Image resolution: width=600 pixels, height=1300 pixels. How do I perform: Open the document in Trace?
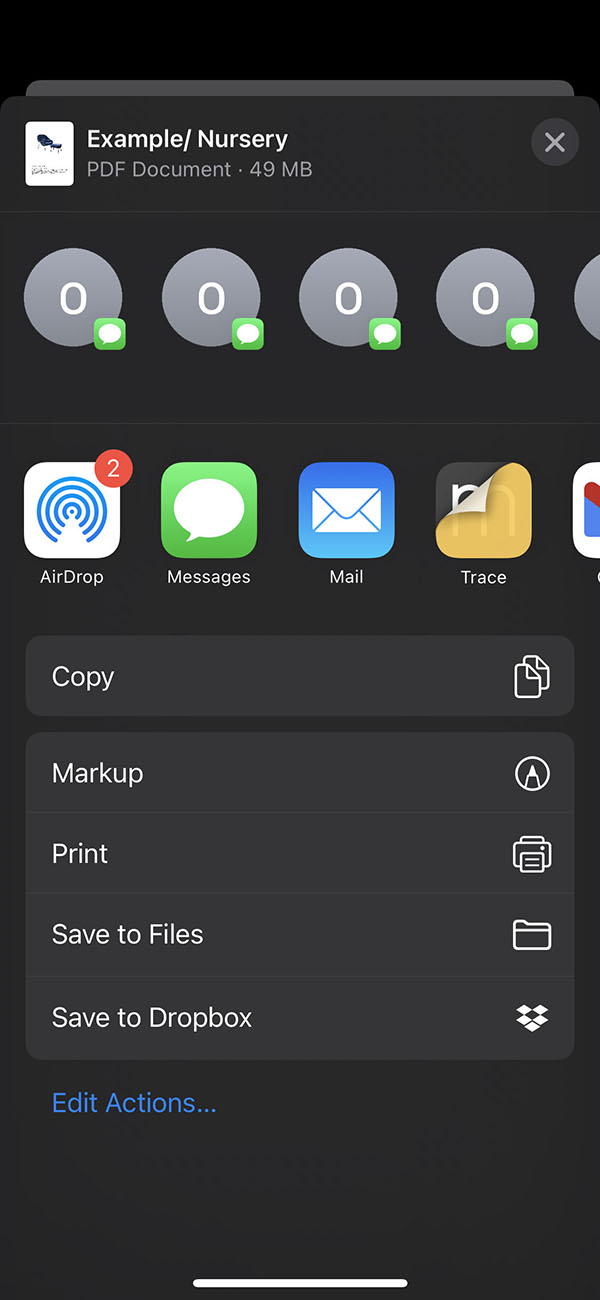coord(483,510)
